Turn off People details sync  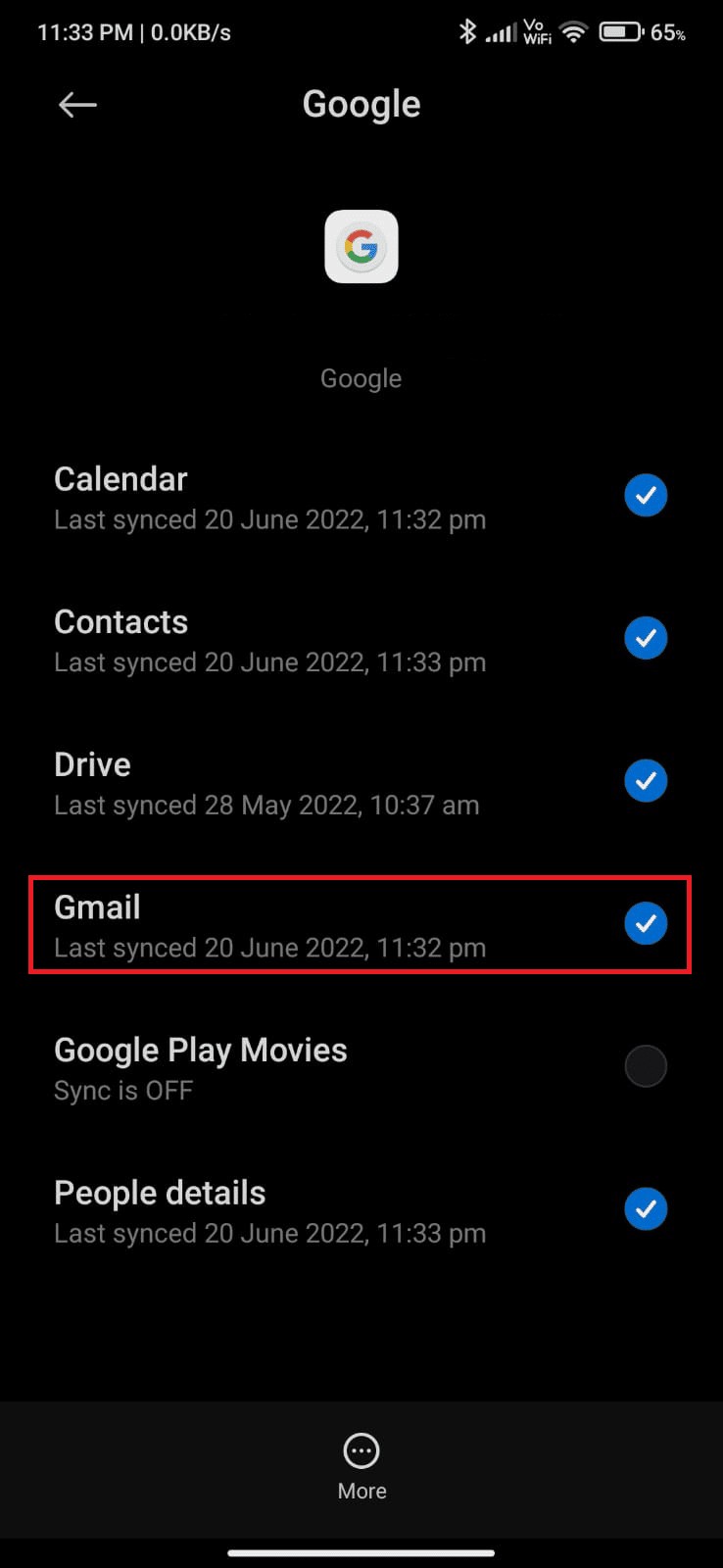(646, 1208)
